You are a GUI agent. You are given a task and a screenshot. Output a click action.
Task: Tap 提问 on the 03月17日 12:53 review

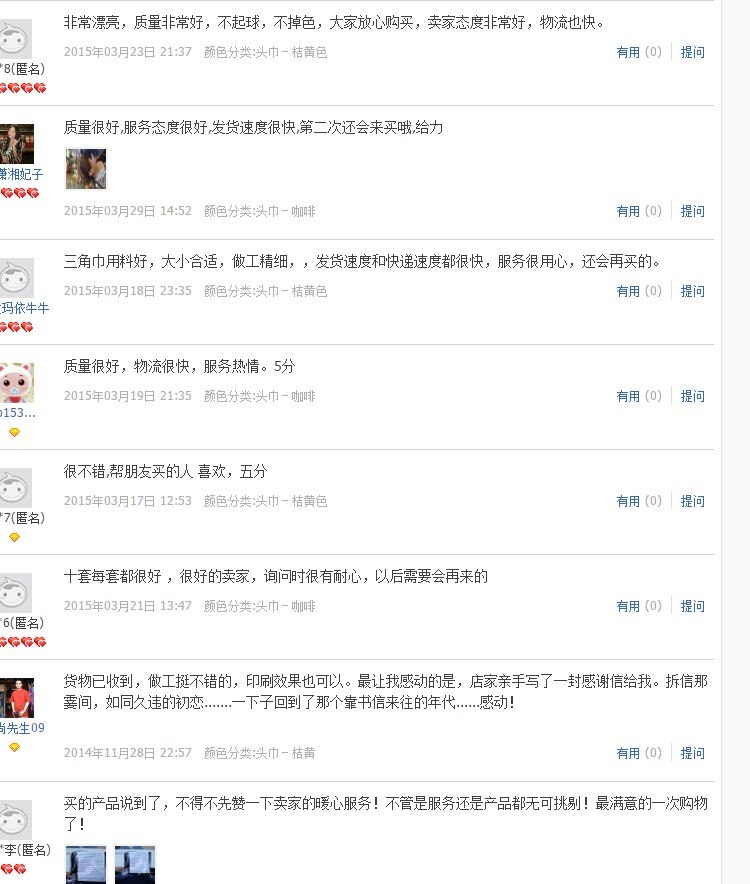(x=692, y=501)
